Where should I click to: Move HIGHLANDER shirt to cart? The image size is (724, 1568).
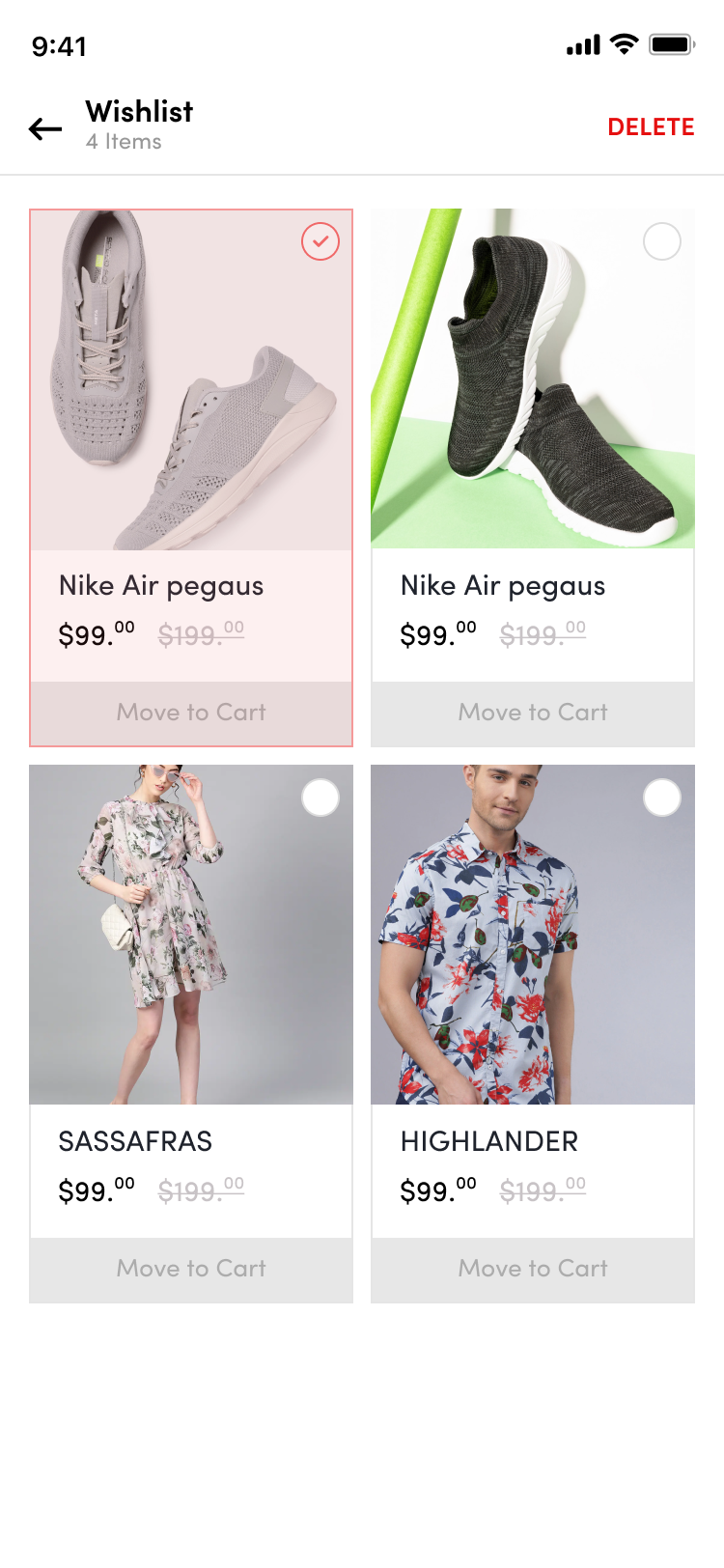point(533,1269)
